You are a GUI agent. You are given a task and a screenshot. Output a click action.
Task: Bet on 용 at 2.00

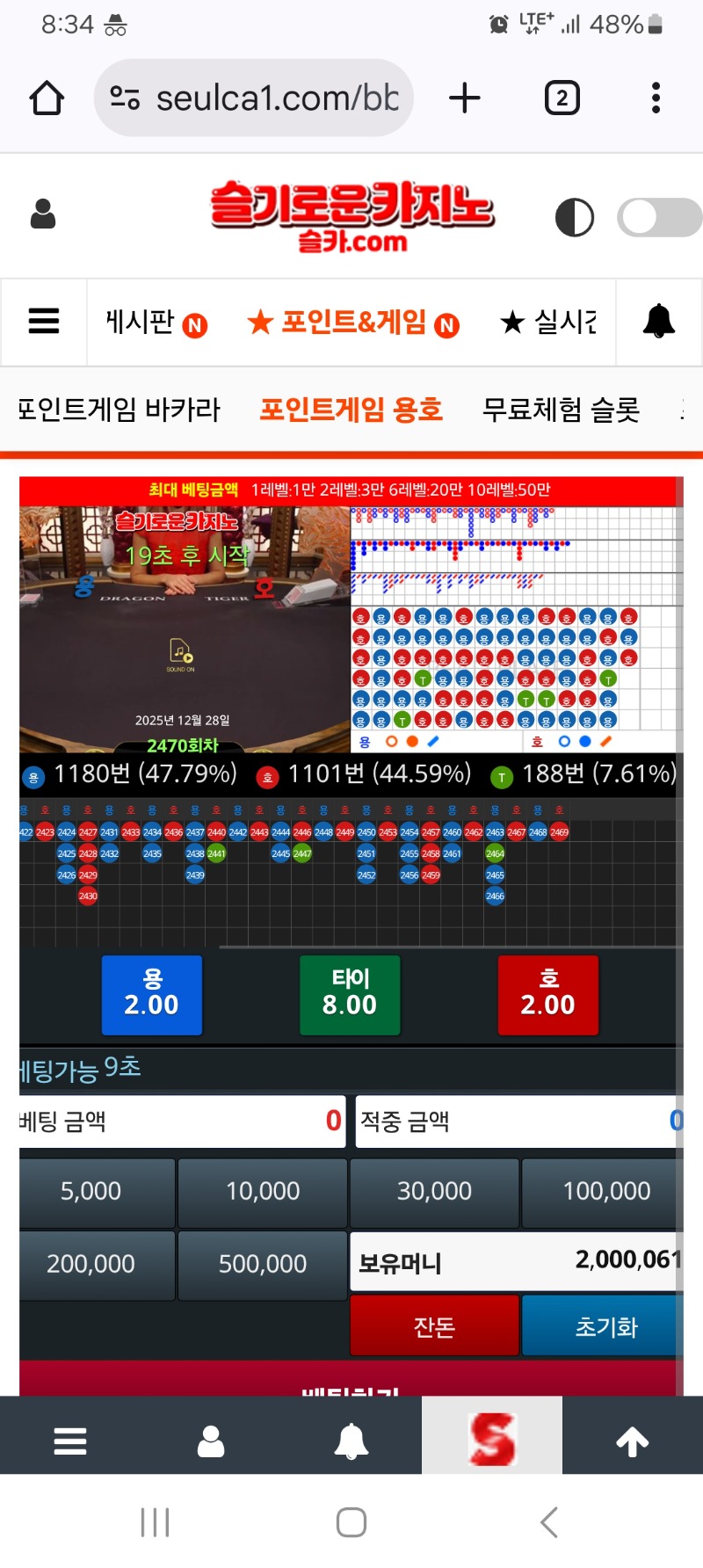152,994
